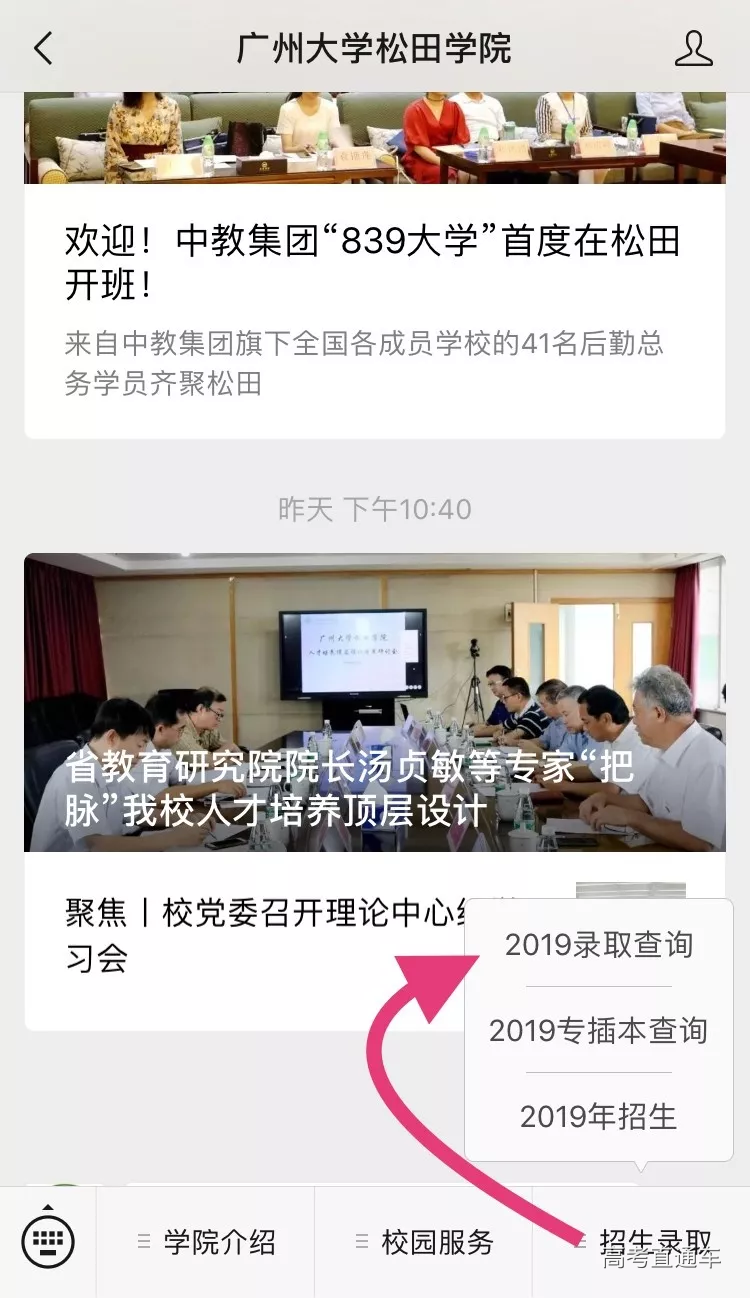Image resolution: width=750 pixels, height=1298 pixels.
Task: Open the 校园服务 menu
Action: 425,1242
